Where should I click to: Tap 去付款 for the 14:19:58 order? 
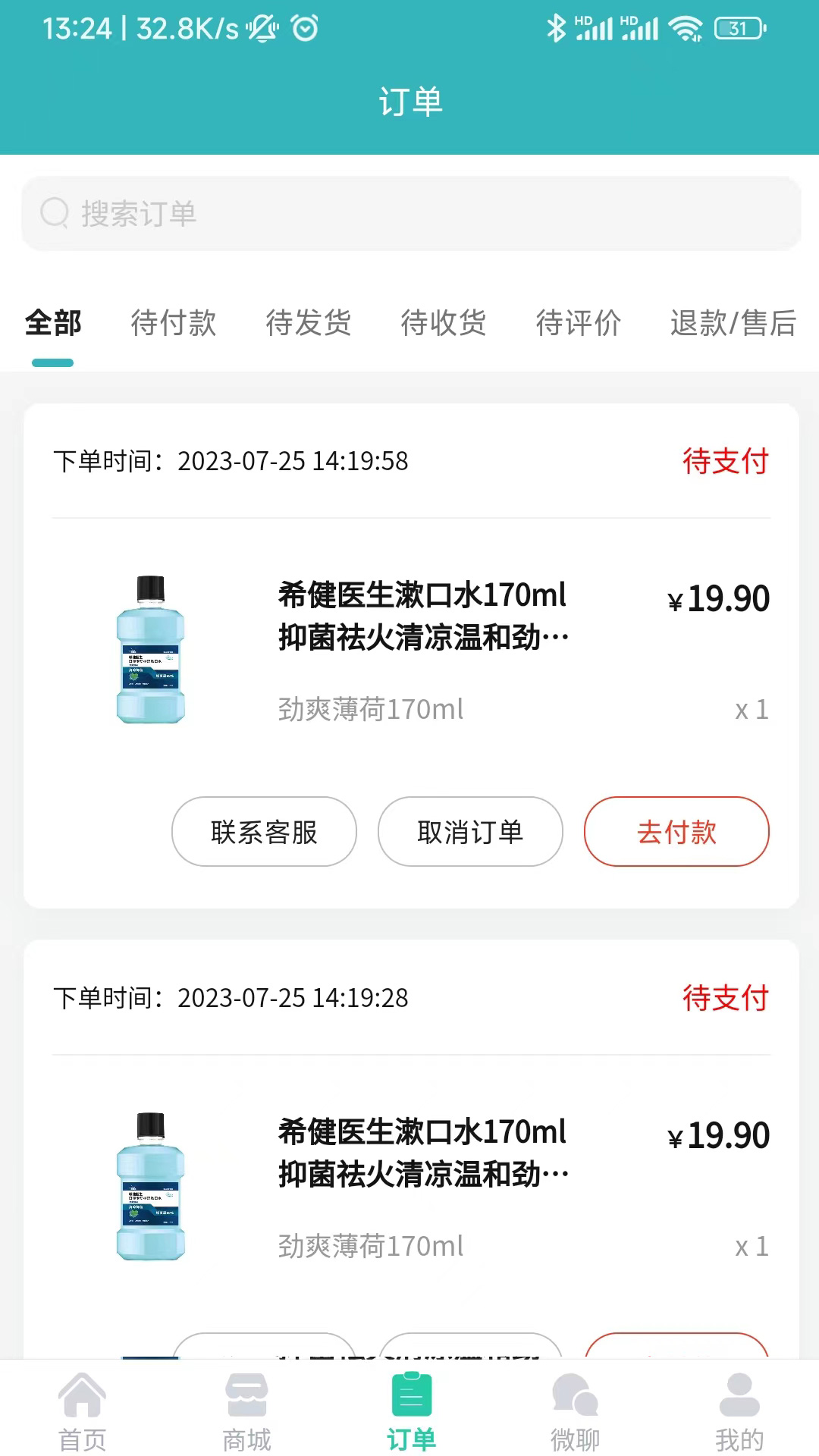676,832
